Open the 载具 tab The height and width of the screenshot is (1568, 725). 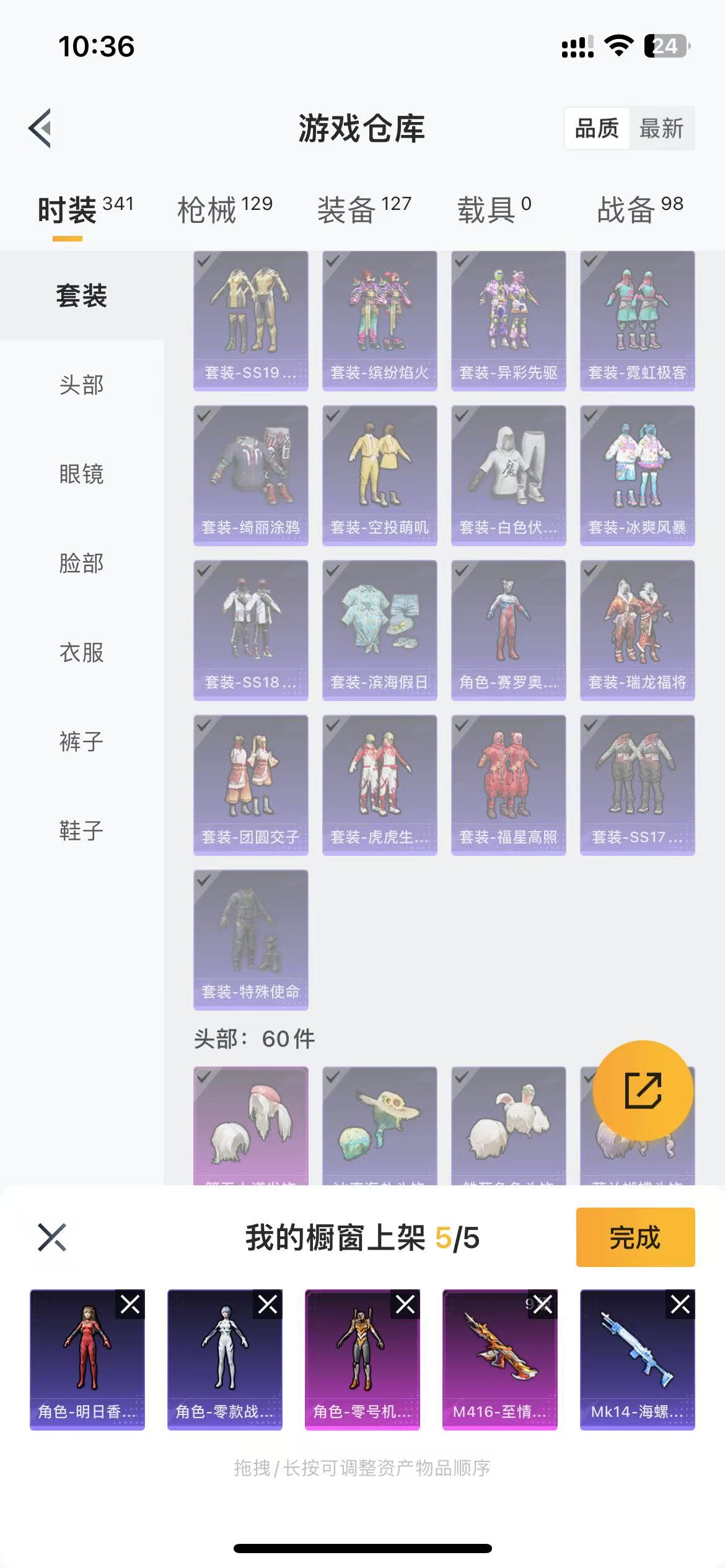point(494,209)
